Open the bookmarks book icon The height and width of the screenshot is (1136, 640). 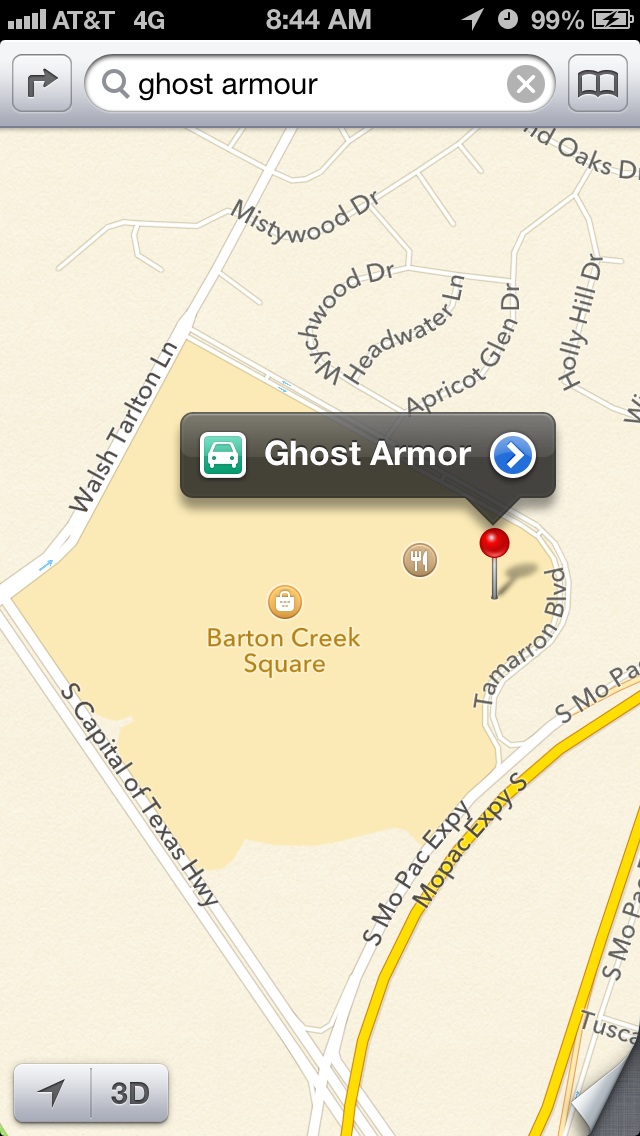[597, 83]
